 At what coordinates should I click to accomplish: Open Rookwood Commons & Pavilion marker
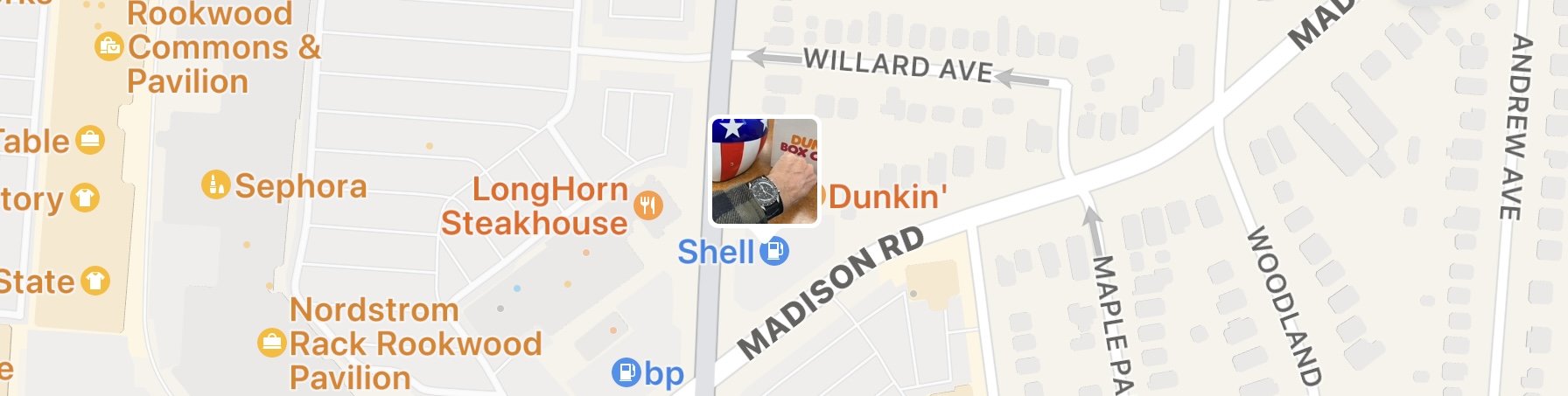click(108, 46)
